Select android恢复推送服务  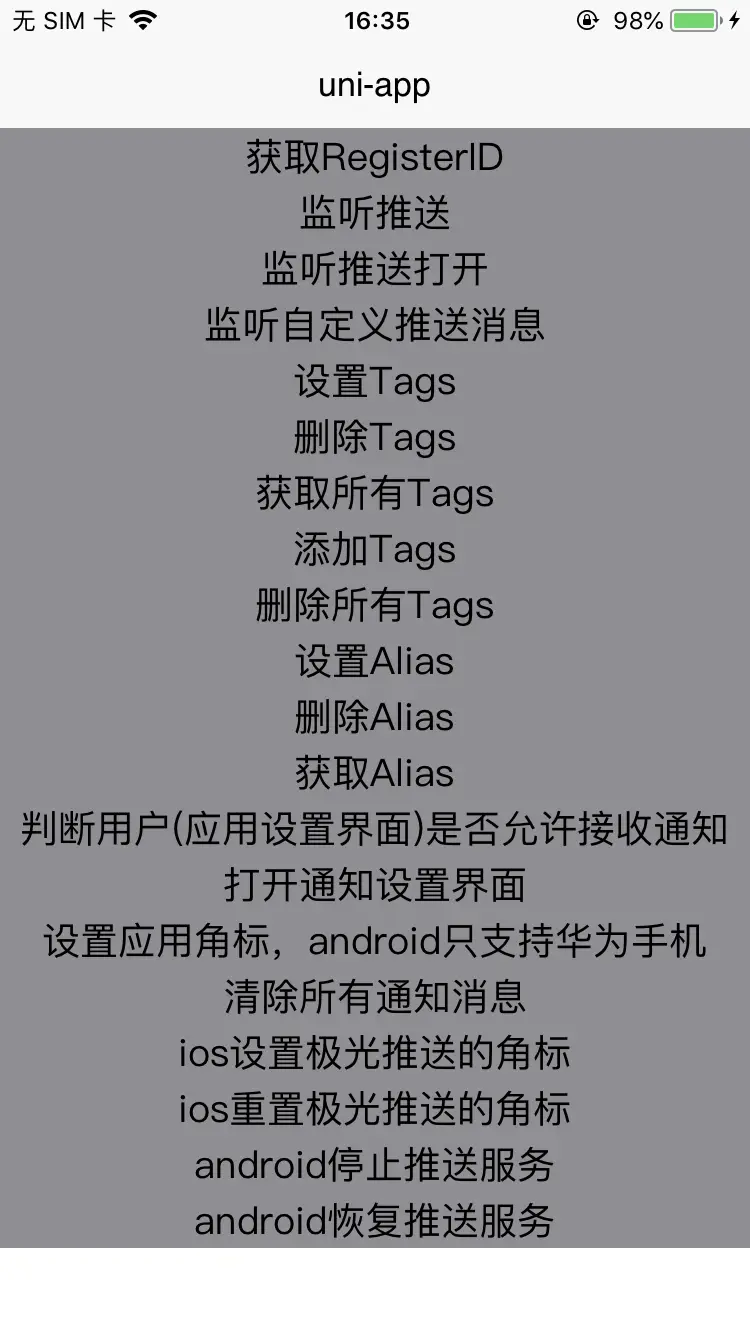(375, 1221)
